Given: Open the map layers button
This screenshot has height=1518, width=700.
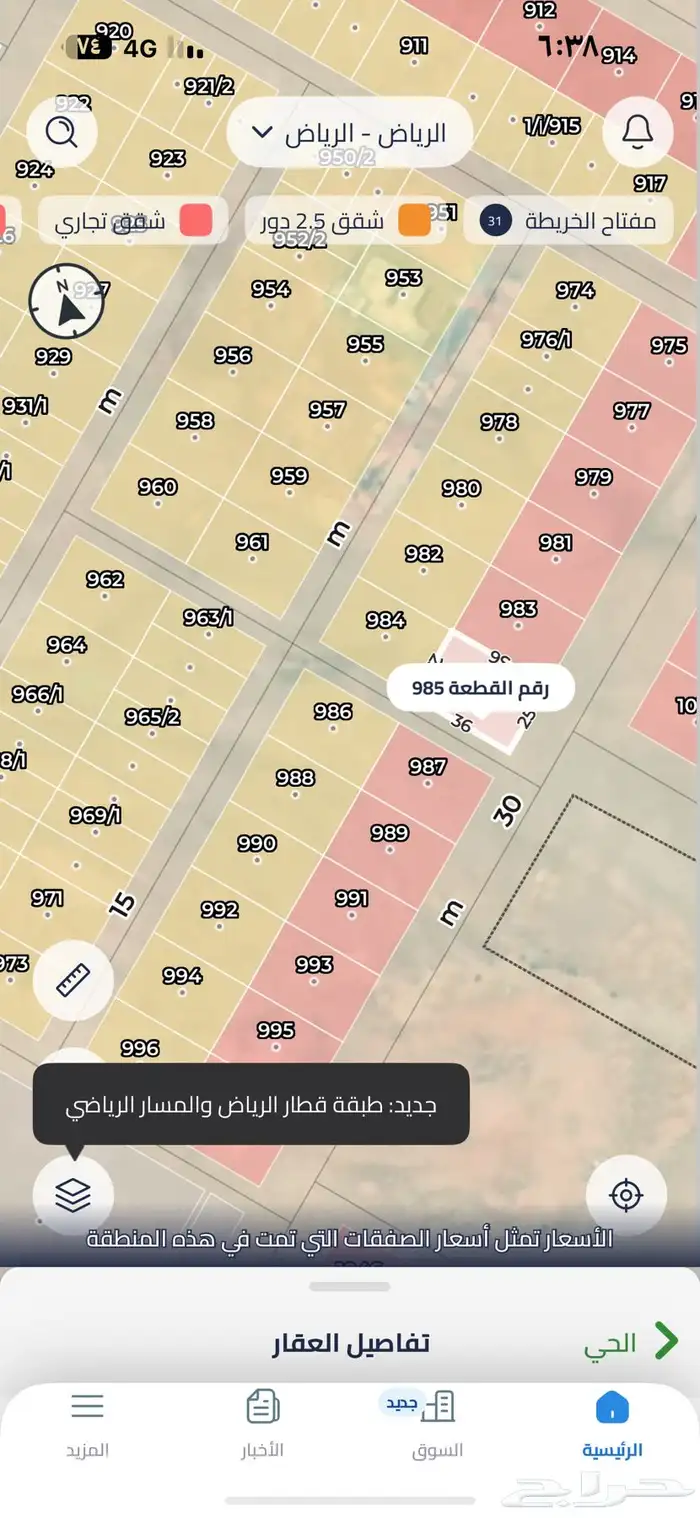Looking at the screenshot, I should pyautogui.click(x=73, y=1194).
